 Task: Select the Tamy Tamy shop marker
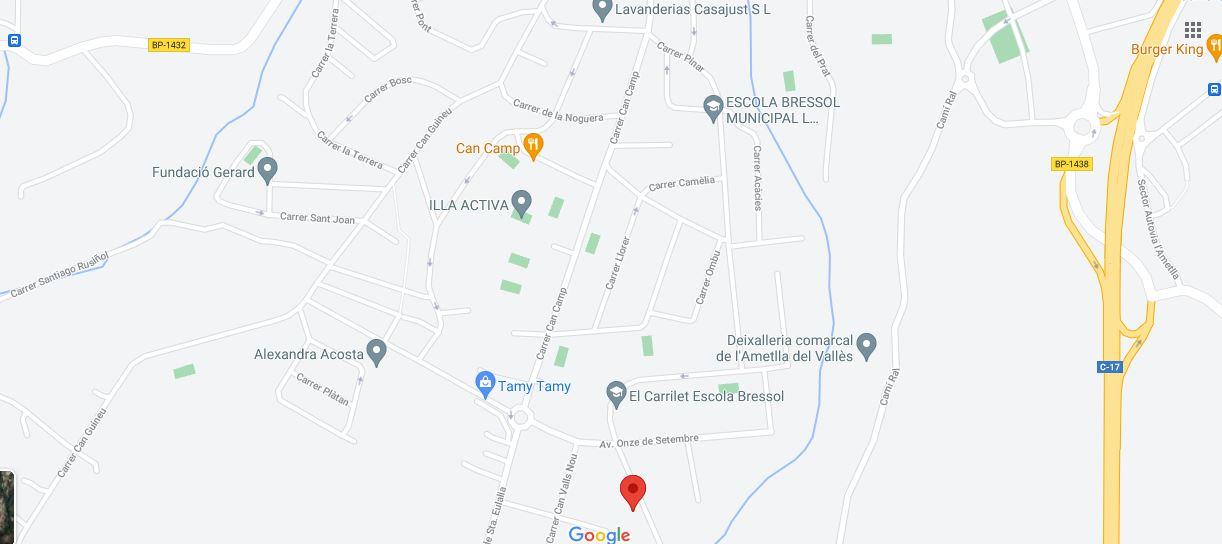485,384
